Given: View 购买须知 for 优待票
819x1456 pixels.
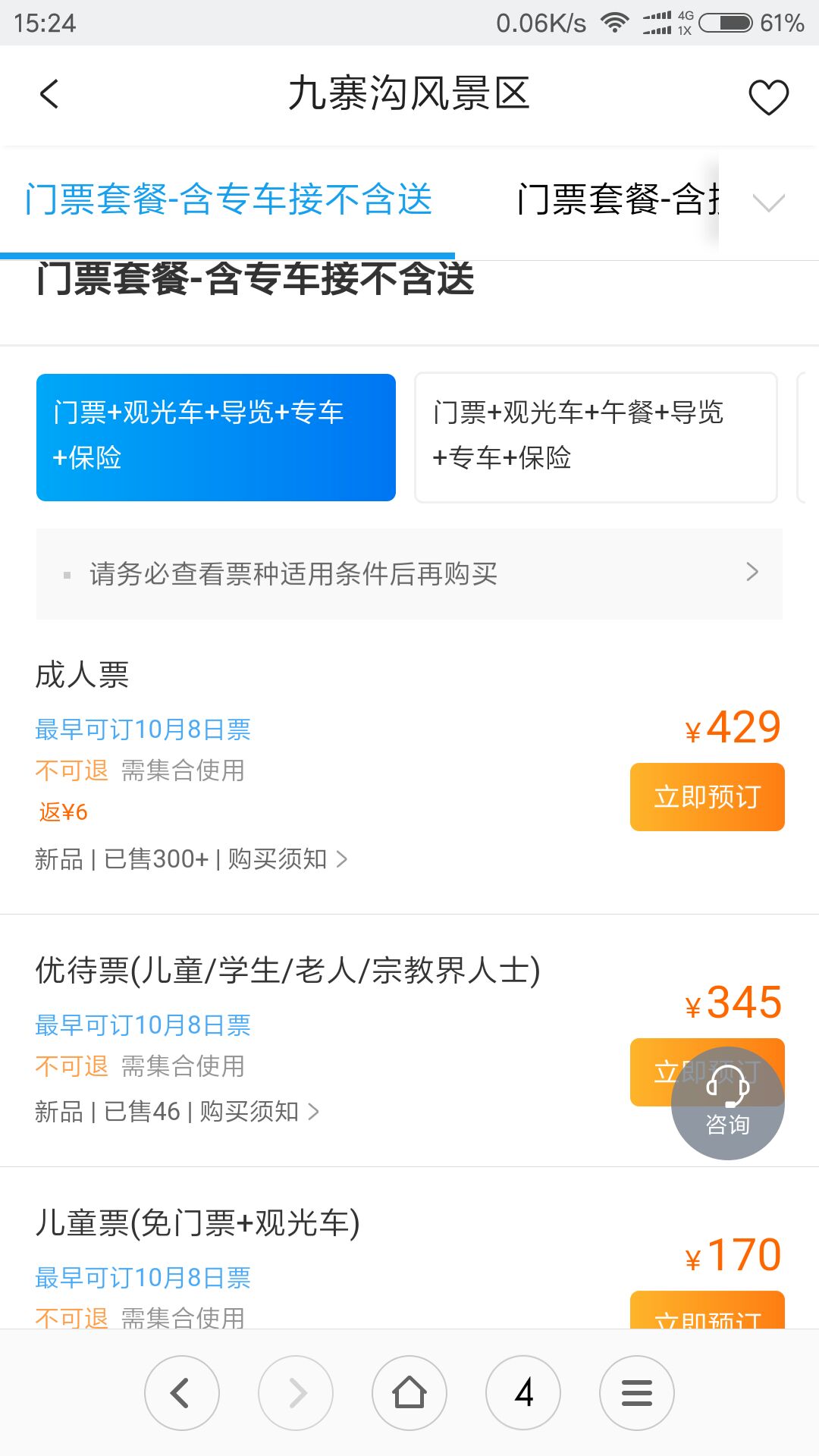Looking at the screenshot, I should point(259,1112).
